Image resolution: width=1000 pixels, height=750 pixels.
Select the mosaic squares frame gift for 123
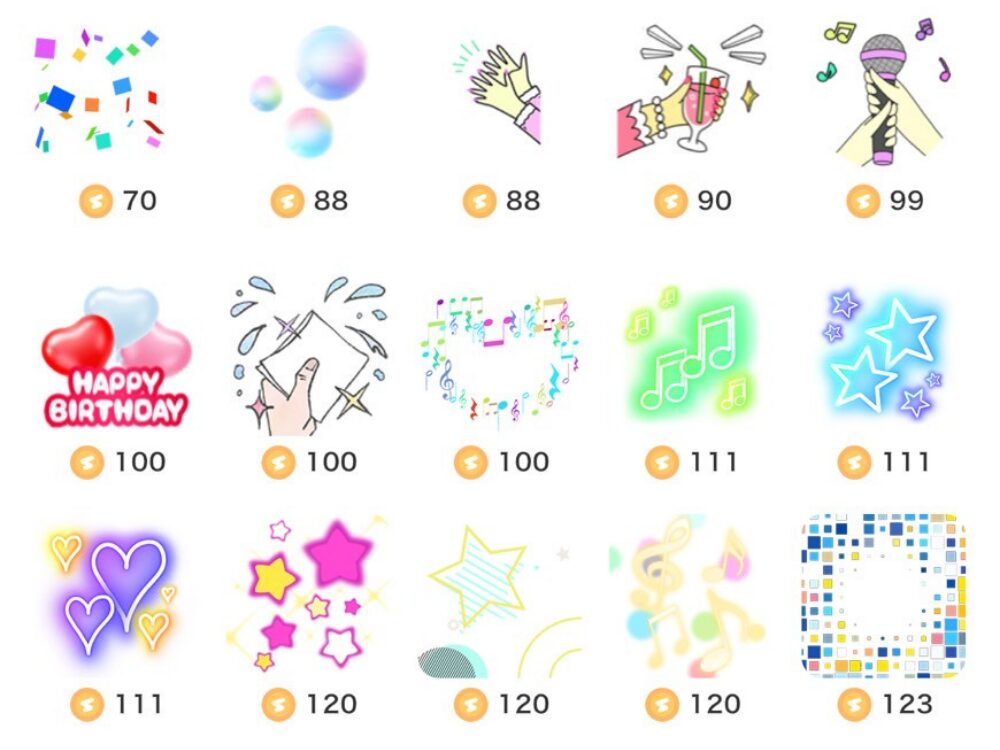click(884, 597)
